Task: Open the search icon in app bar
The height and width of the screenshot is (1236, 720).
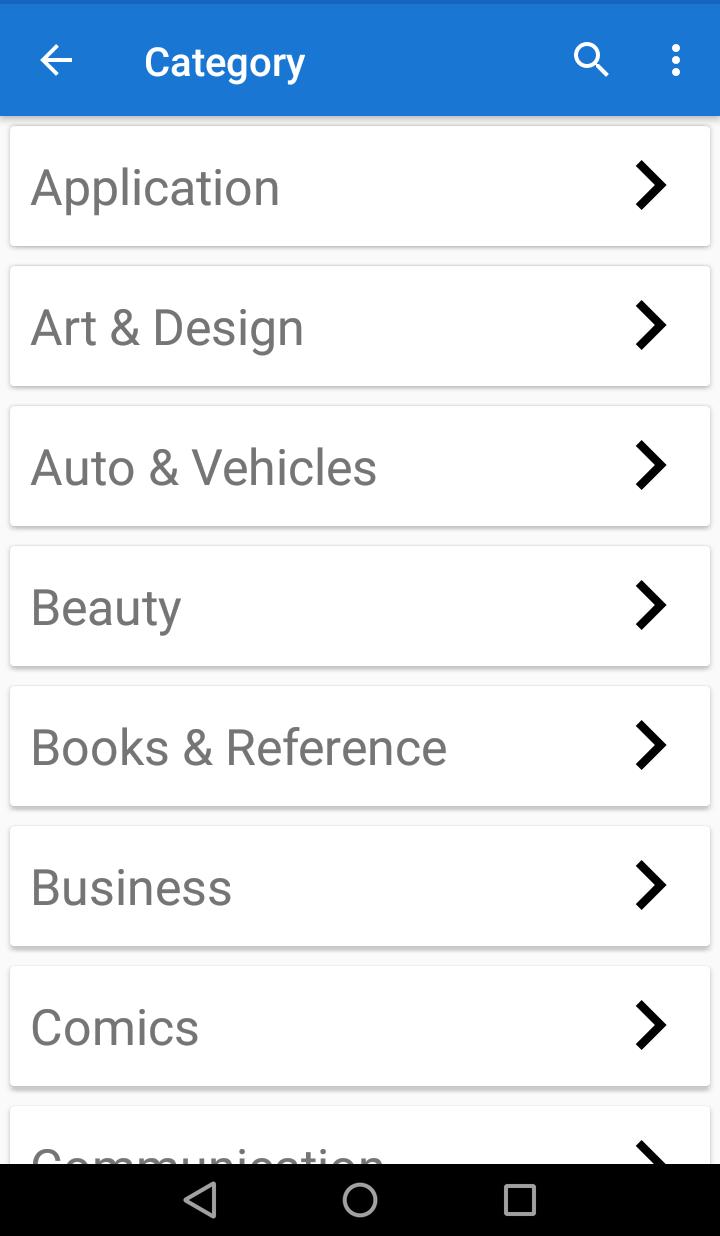Action: tap(591, 61)
